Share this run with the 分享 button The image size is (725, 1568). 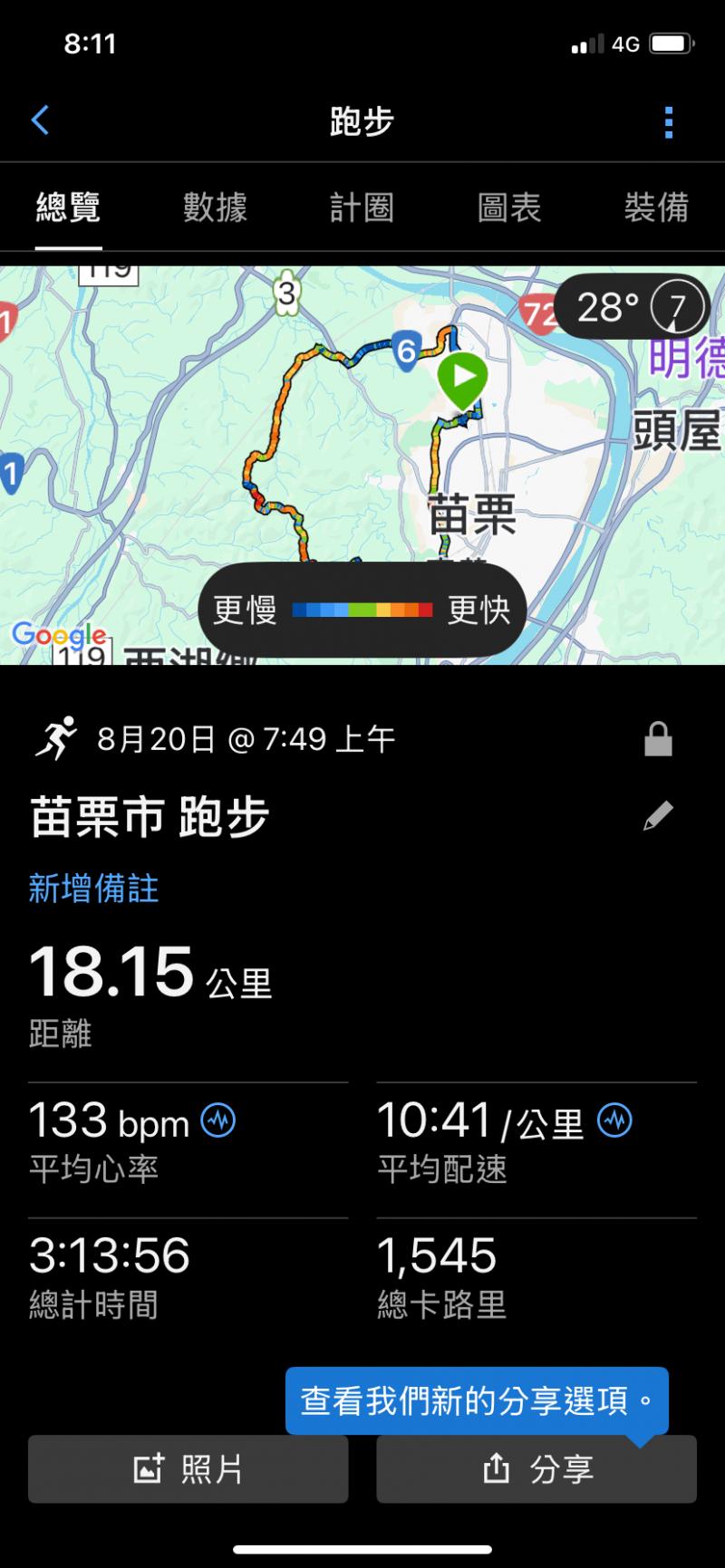[536, 1468]
